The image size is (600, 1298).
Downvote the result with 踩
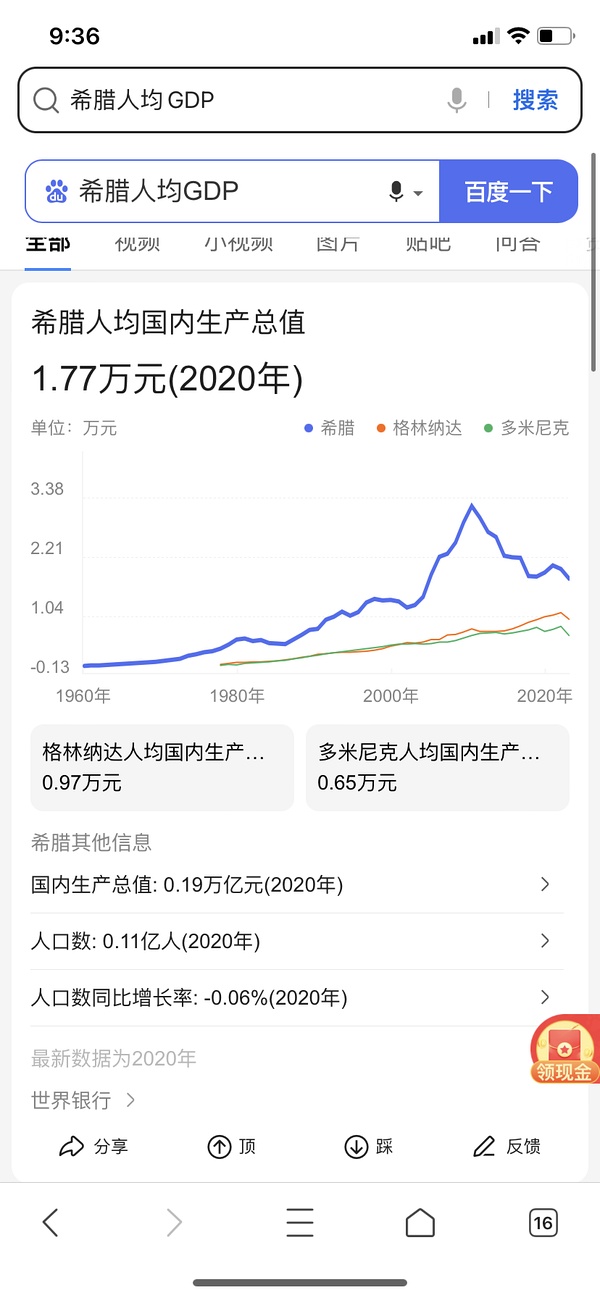[x=369, y=1147]
